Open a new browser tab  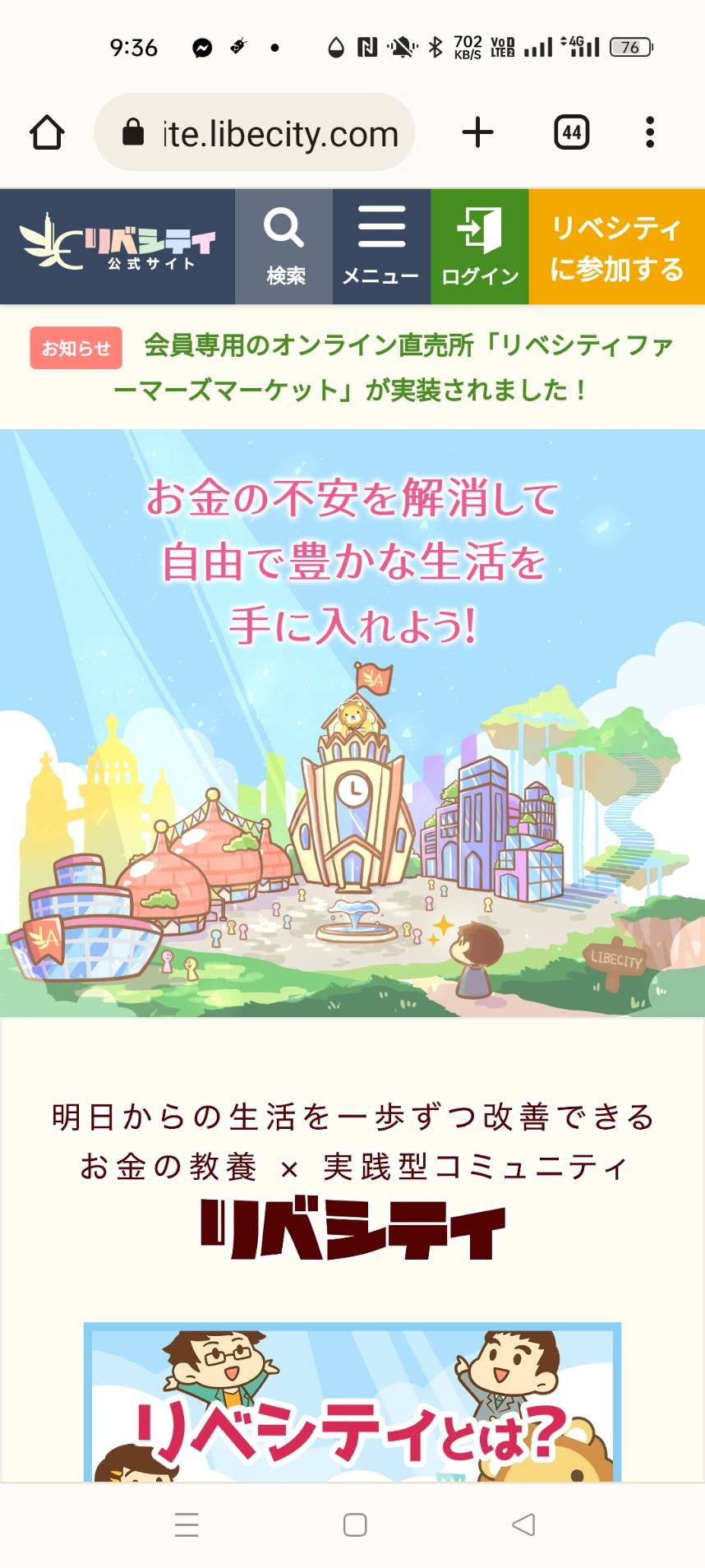(477, 132)
